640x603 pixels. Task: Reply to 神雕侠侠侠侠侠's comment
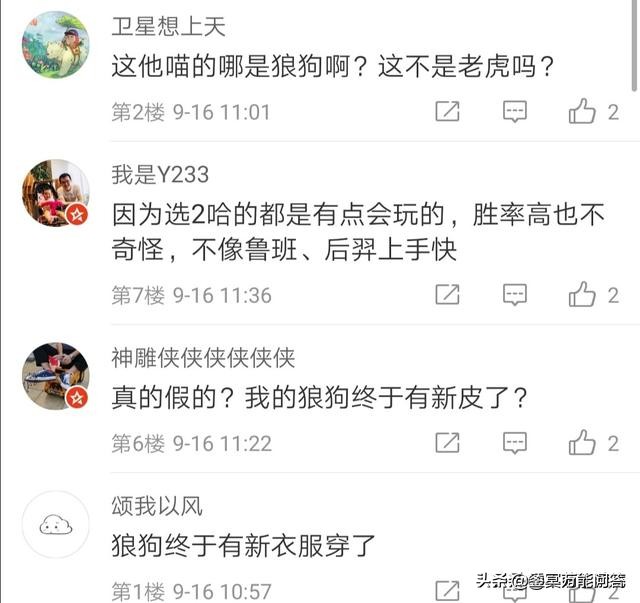tap(515, 443)
